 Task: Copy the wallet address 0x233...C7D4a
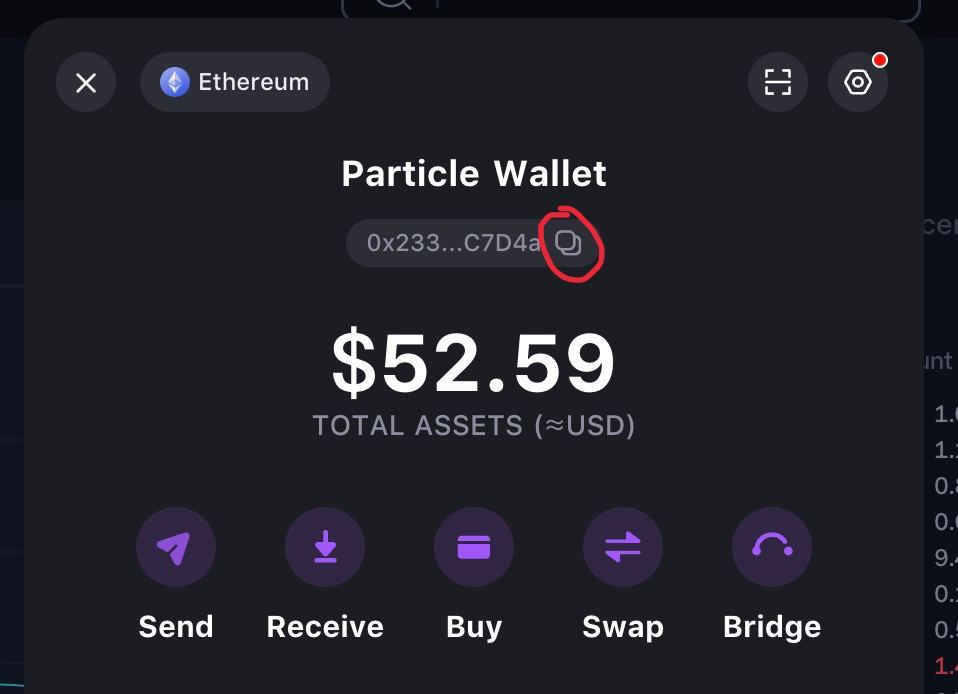(x=568, y=243)
